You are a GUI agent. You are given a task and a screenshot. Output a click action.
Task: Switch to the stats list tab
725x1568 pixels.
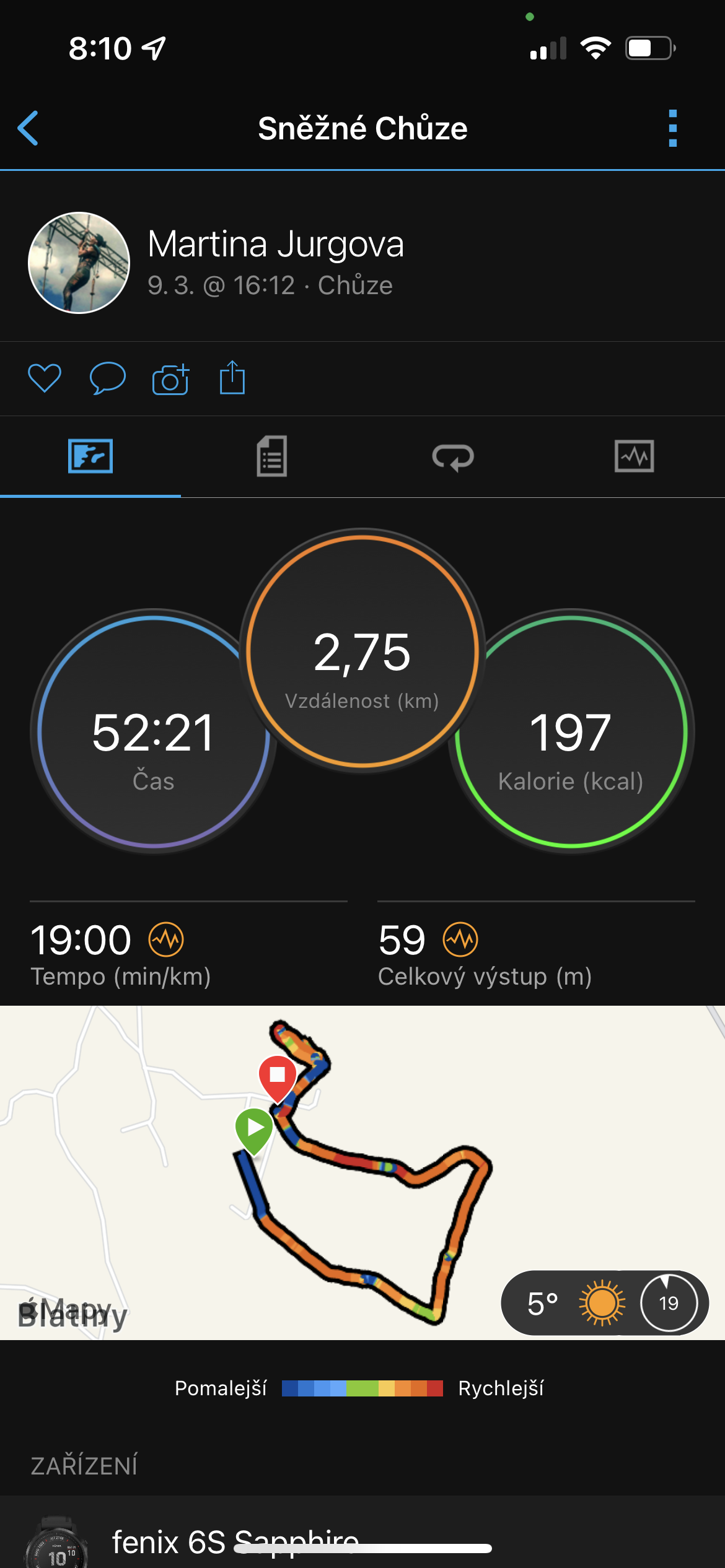[x=271, y=456]
